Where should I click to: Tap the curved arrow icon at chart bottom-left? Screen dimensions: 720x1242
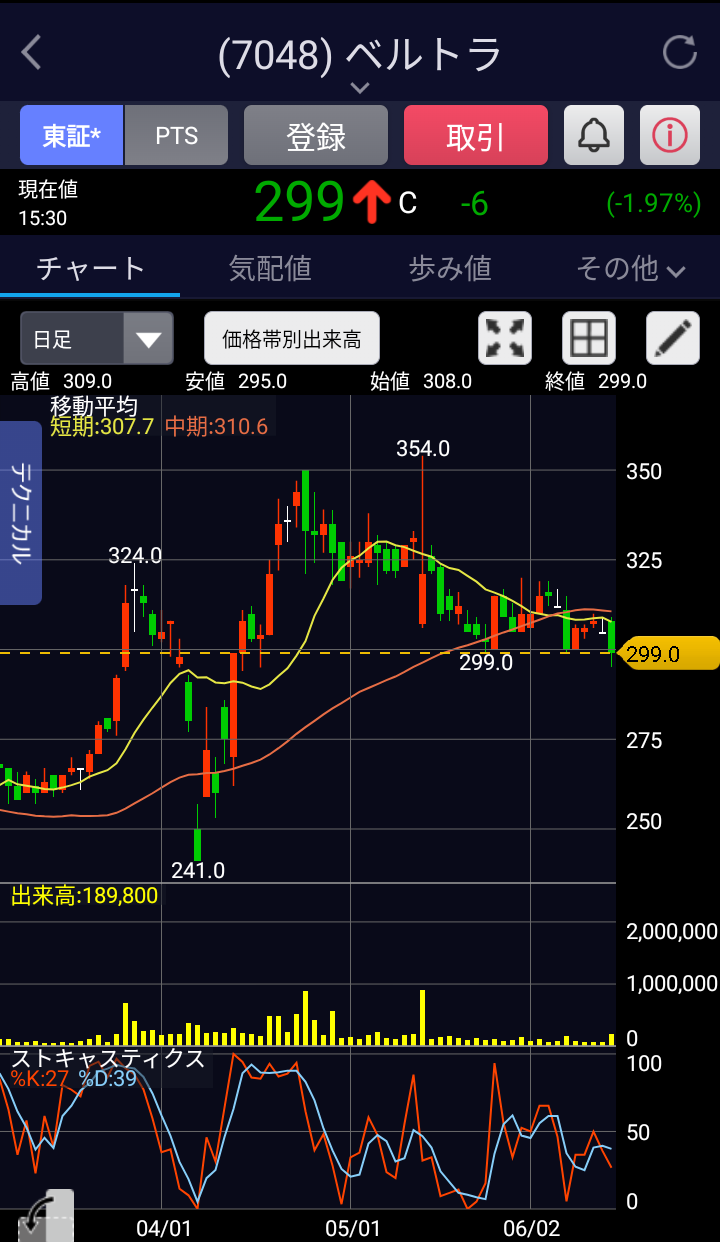40,1217
